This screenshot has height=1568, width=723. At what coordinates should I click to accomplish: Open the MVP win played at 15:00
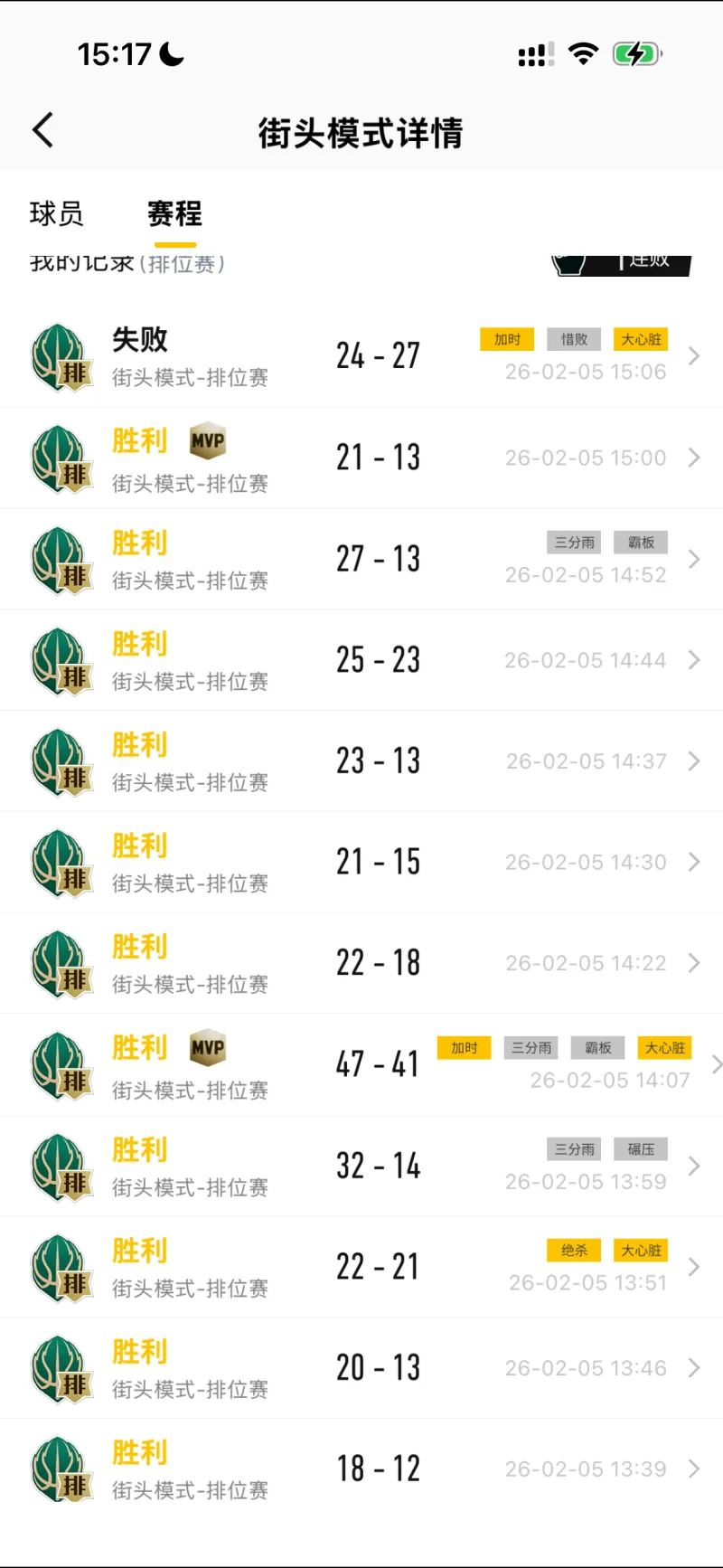point(361,458)
